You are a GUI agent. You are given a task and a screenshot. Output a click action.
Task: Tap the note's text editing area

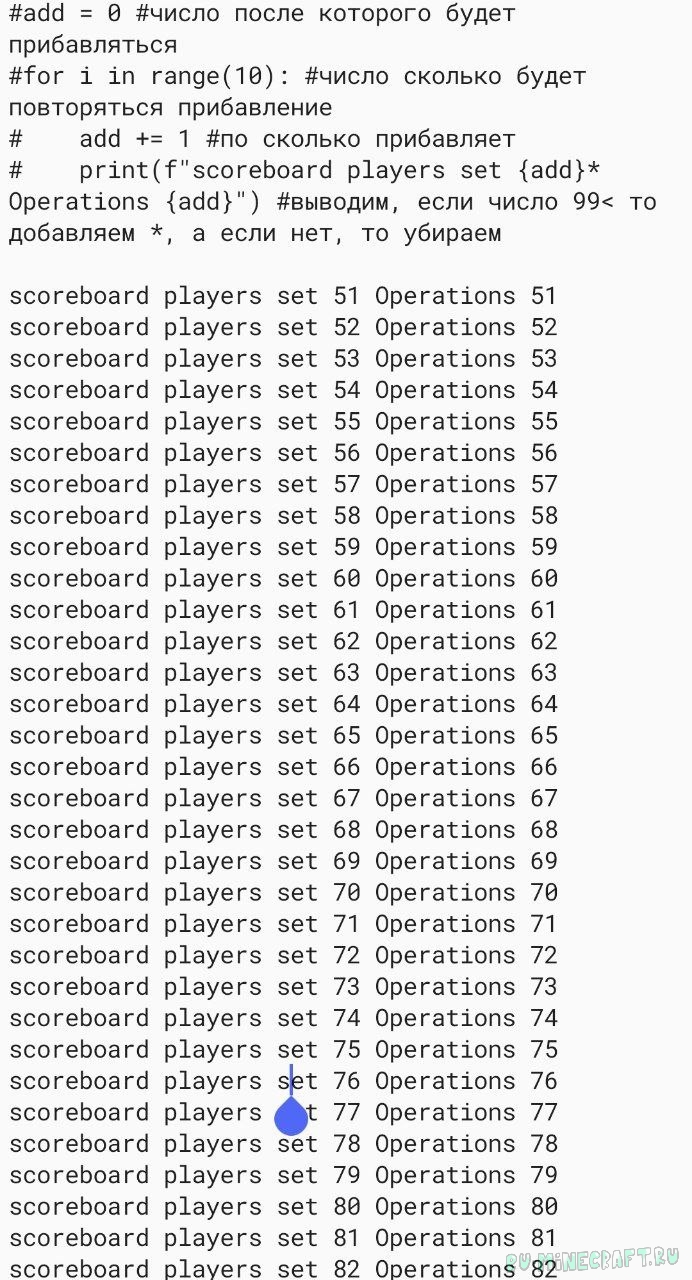[x=346, y=640]
